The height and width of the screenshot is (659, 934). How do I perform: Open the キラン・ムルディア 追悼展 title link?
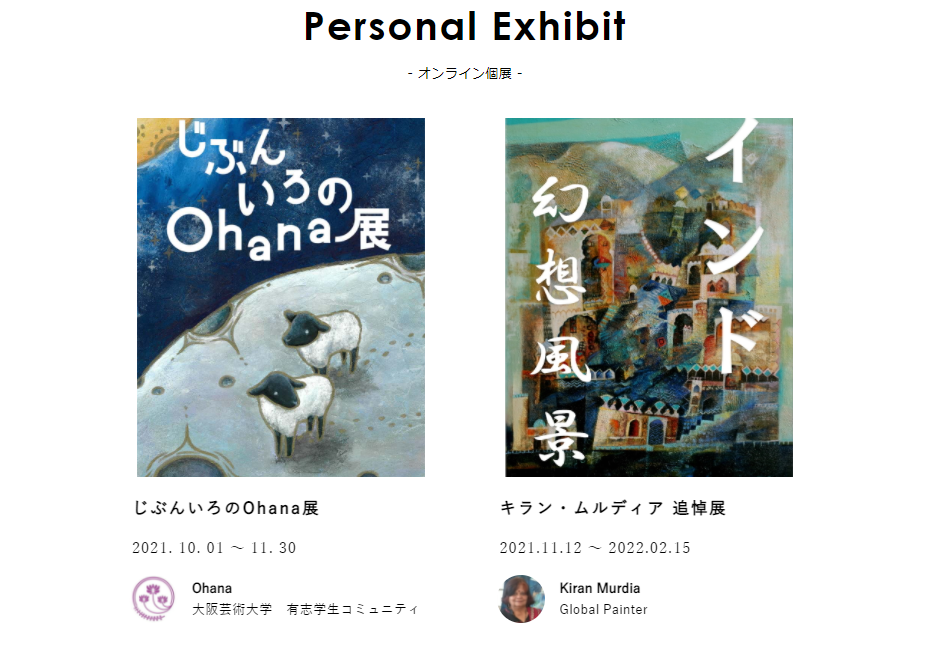pos(612,508)
